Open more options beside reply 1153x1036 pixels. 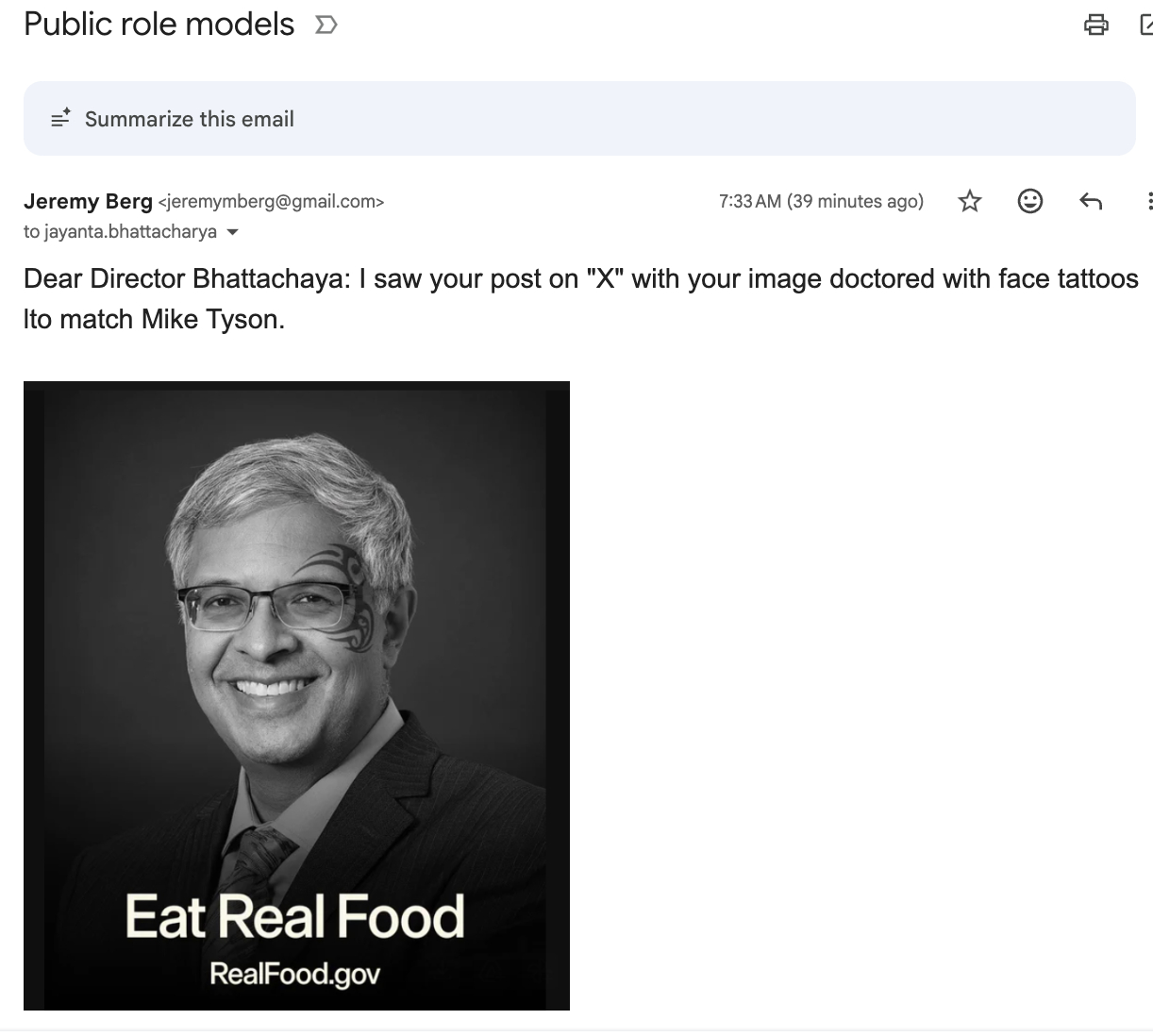(1147, 201)
